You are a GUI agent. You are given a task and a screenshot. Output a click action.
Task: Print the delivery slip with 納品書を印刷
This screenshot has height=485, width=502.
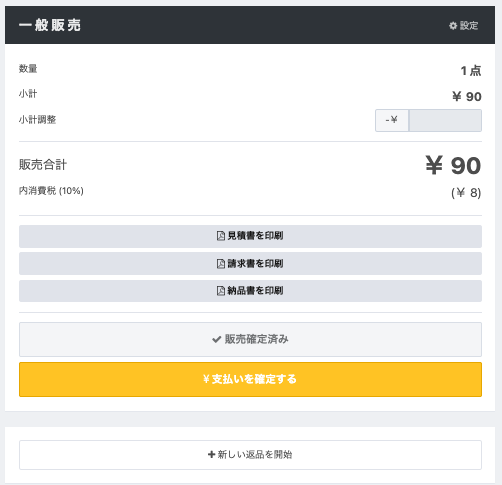pos(250,291)
